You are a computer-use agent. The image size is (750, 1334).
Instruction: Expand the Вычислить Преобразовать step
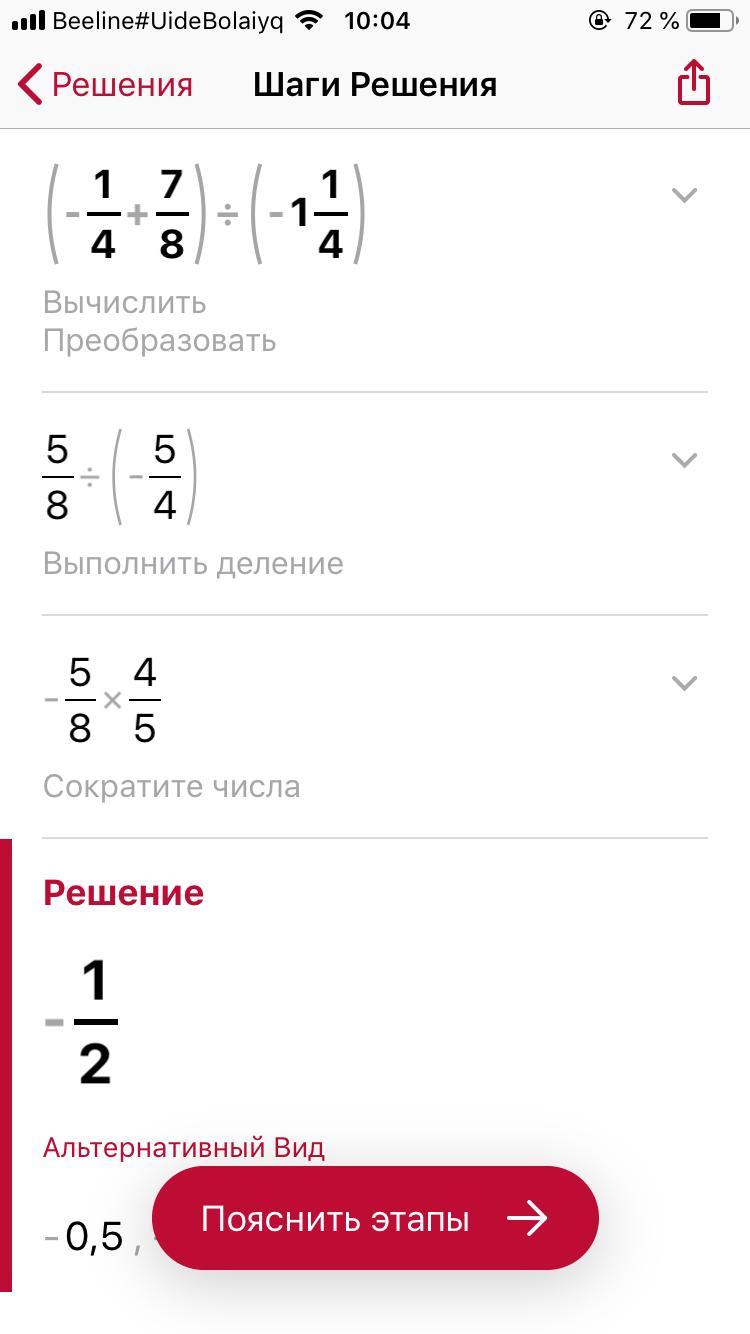point(684,195)
